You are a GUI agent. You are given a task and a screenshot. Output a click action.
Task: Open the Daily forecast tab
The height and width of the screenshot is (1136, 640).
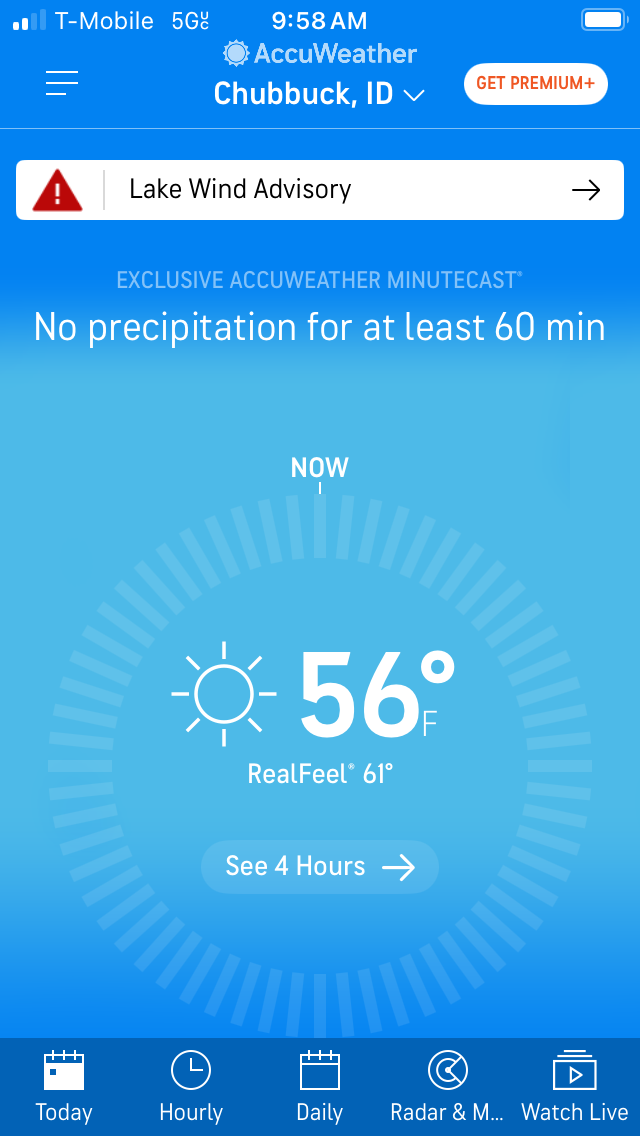[320, 1086]
